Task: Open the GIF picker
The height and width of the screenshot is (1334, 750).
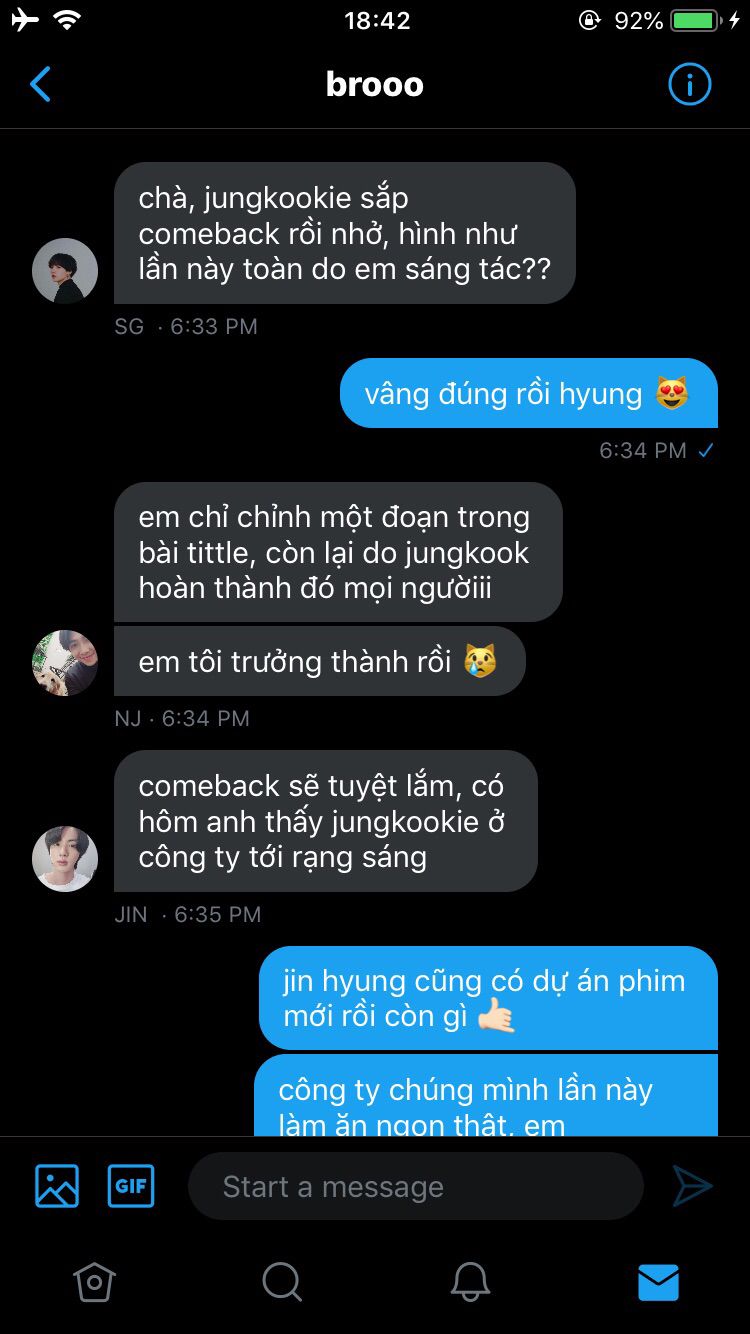Action: pos(131,1186)
